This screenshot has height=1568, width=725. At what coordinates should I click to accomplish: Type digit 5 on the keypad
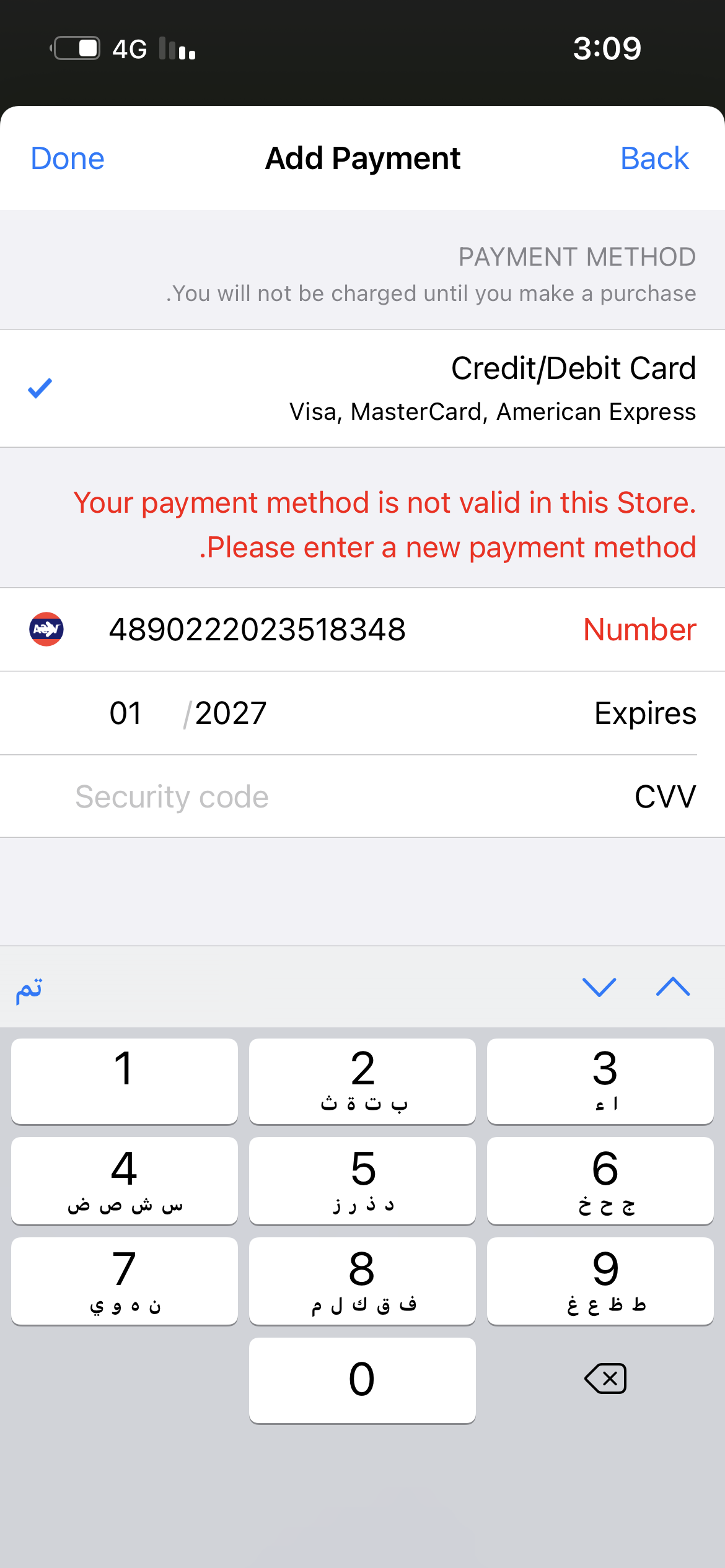[362, 1180]
